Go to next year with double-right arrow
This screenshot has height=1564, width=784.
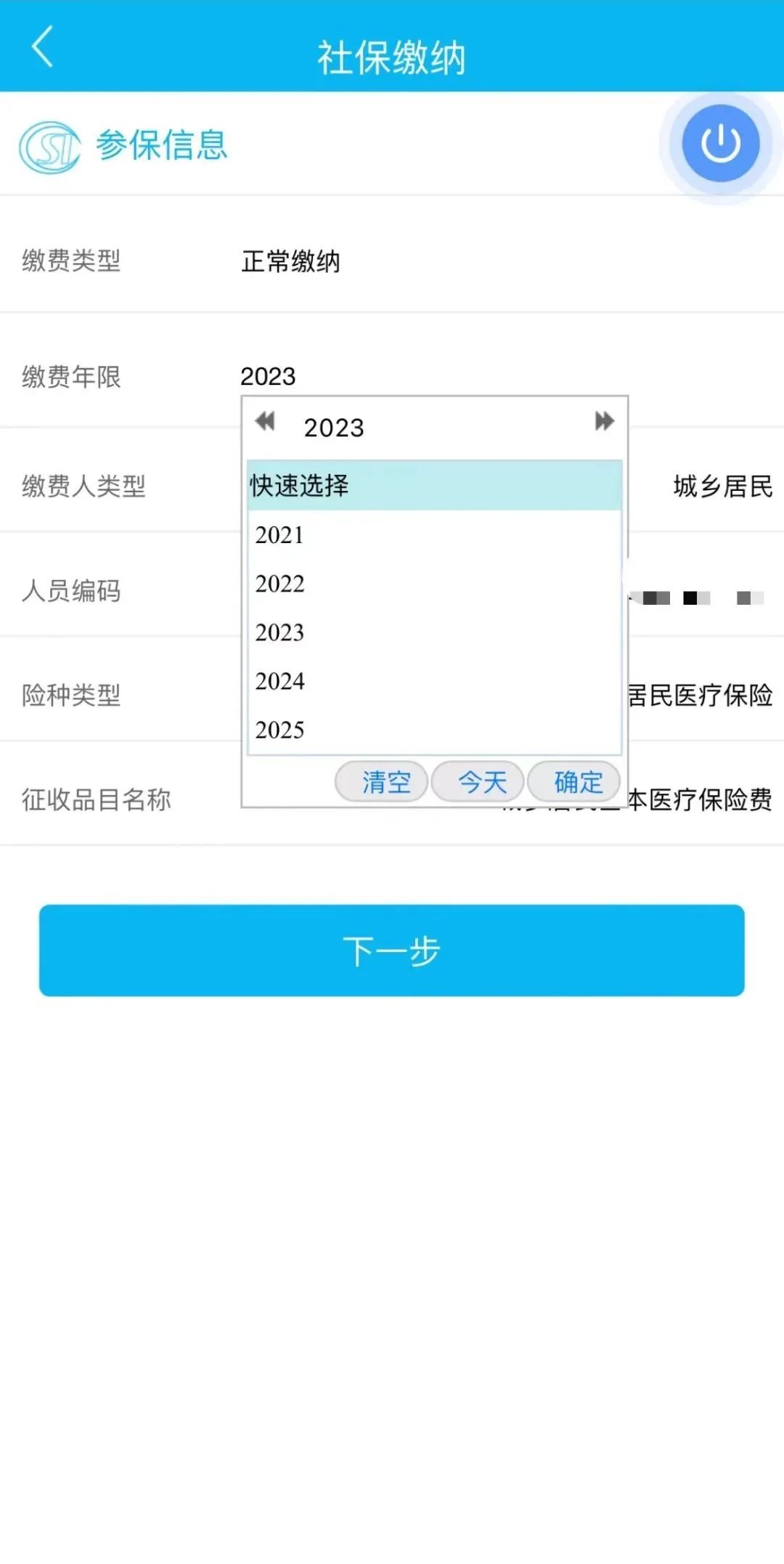(x=604, y=421)
